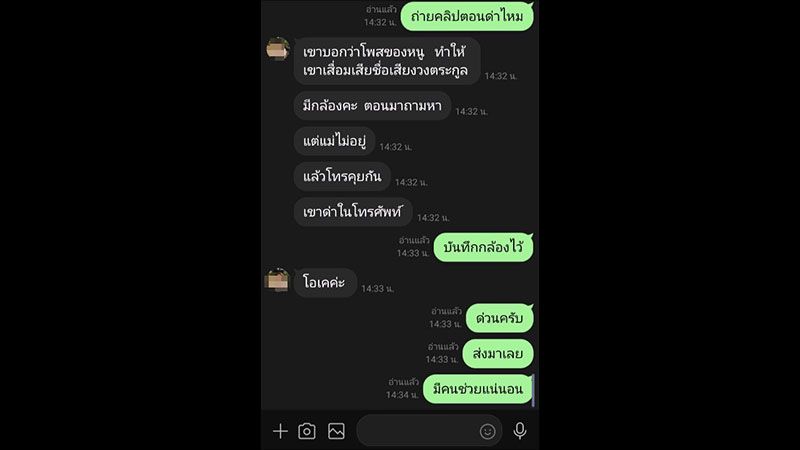800x450 pixels.
Task: Open the plus attachment menu
Action: click(280, 431)
